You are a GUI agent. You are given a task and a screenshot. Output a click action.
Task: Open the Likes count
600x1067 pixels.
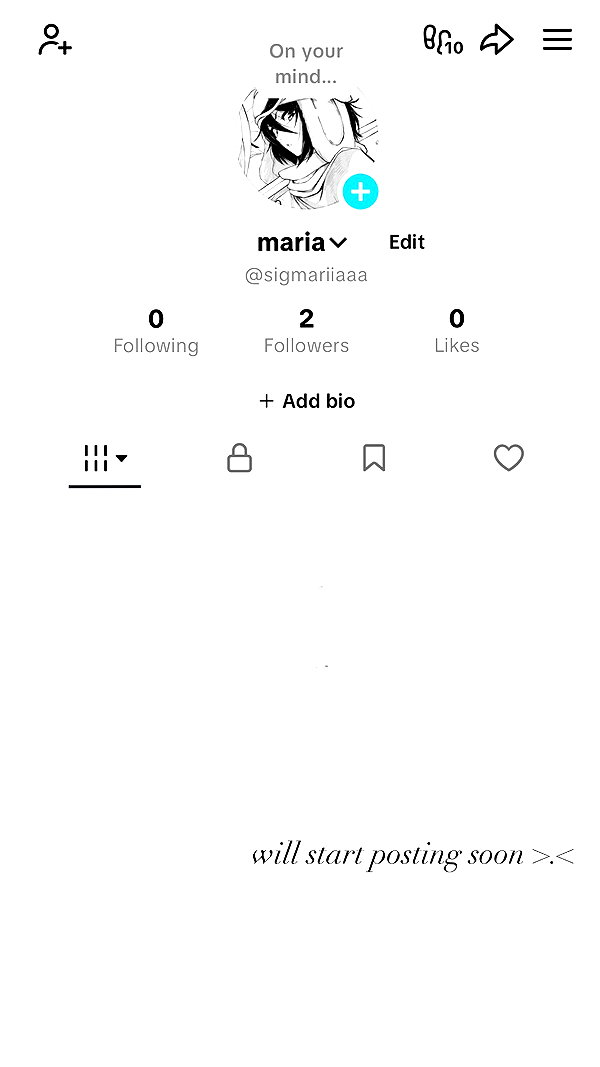click(456, 331)
